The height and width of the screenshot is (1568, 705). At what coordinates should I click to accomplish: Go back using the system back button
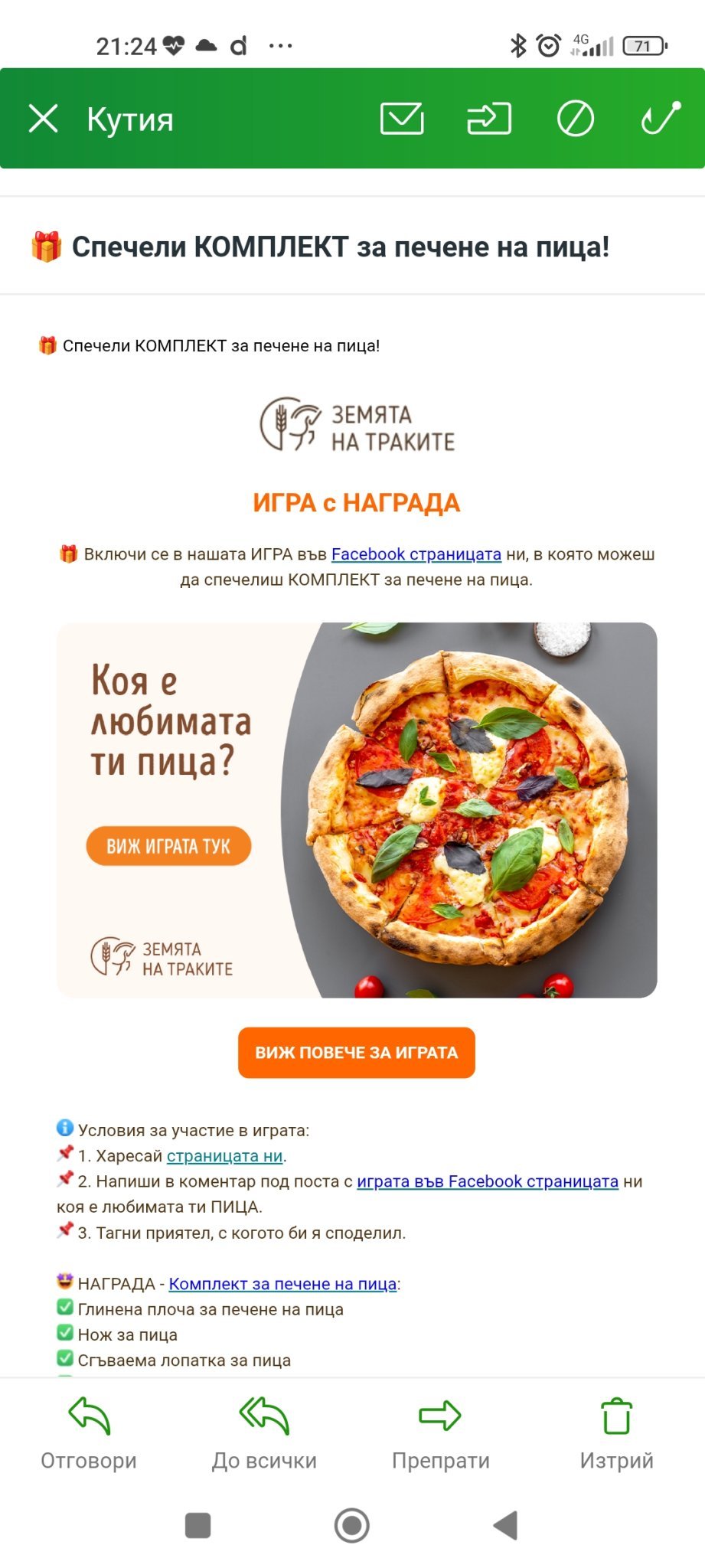pyautogui.click(x=506, y=1525)
